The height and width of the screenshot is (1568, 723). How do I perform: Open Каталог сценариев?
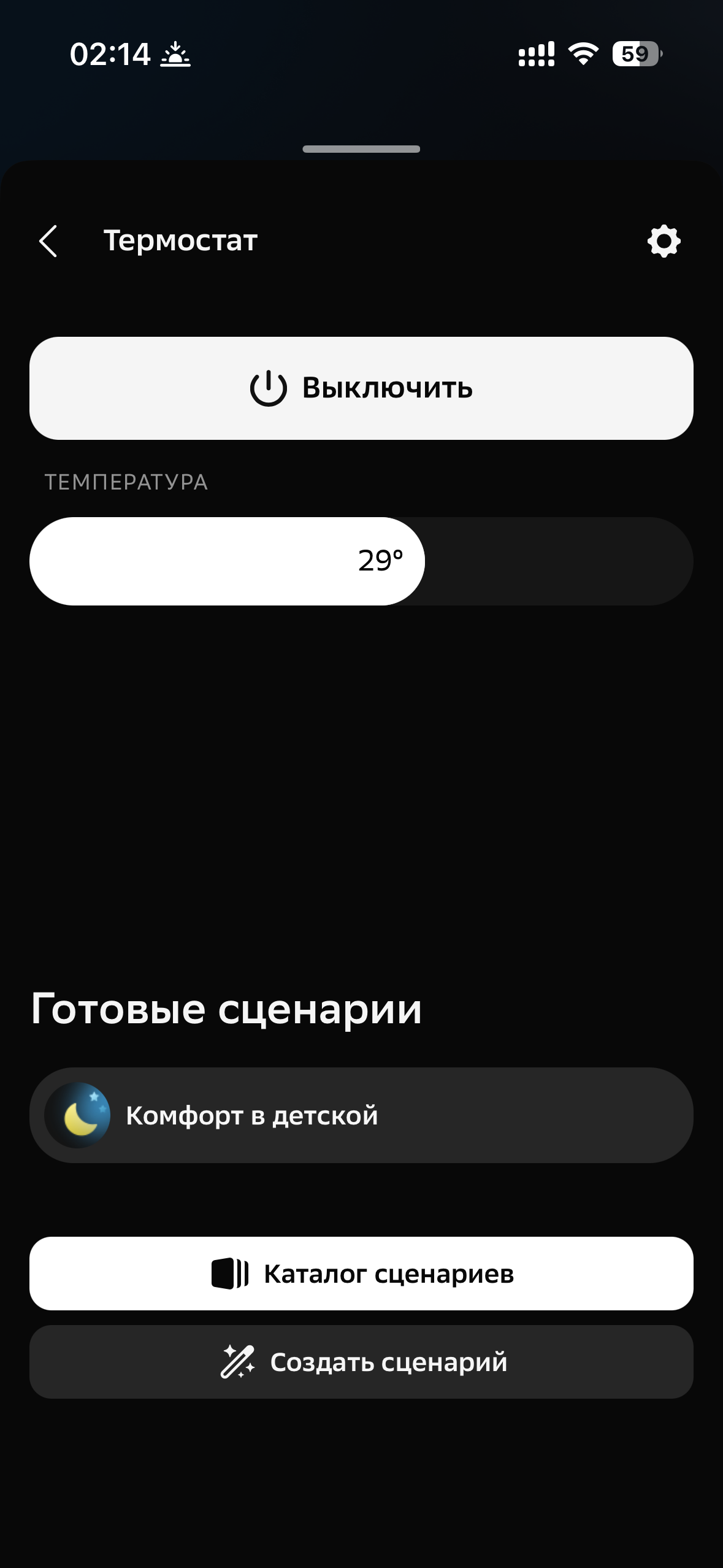361,1274
